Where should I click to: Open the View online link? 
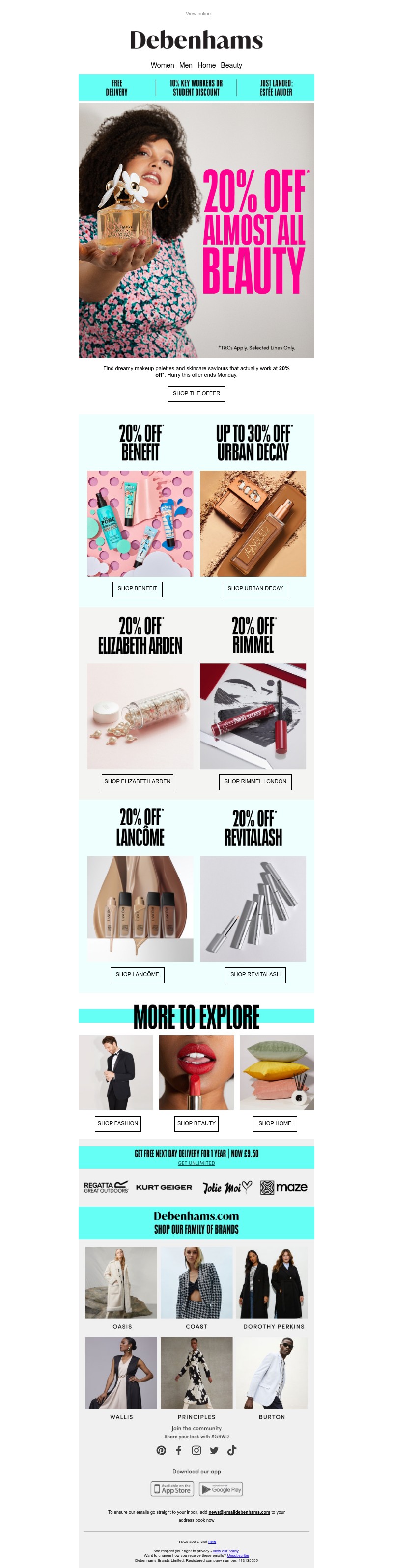pyautogui.click(x=198, y=13)
